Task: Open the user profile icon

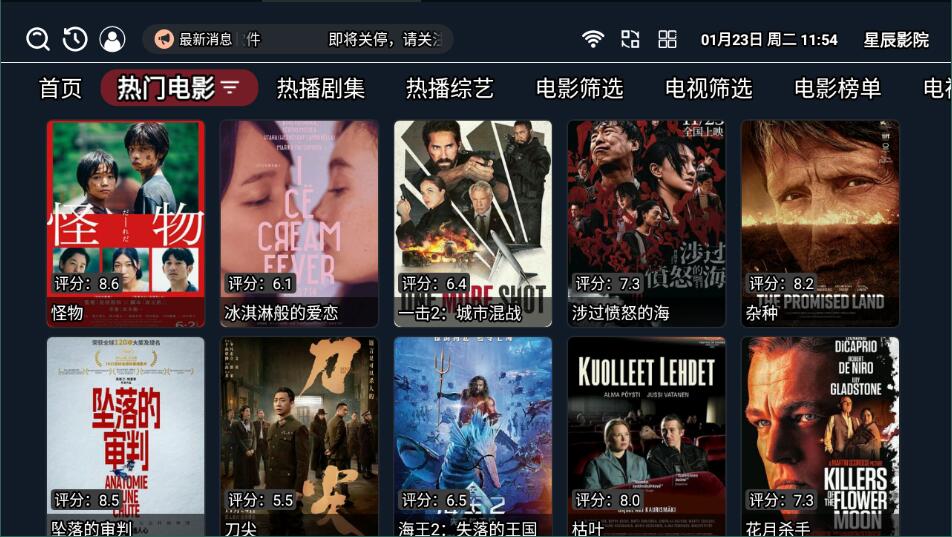Action: [112, 39]
